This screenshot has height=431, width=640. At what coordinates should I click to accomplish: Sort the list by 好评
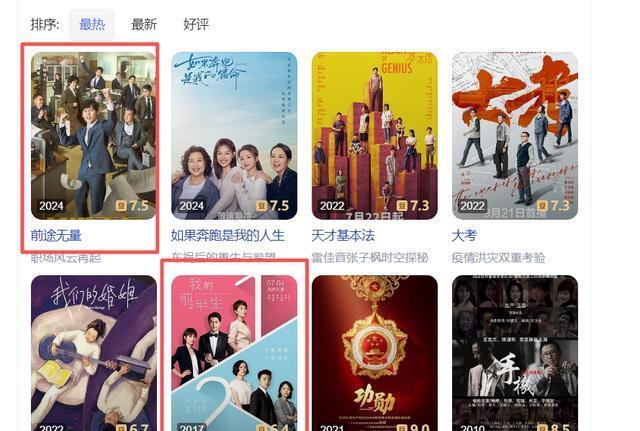196,24
